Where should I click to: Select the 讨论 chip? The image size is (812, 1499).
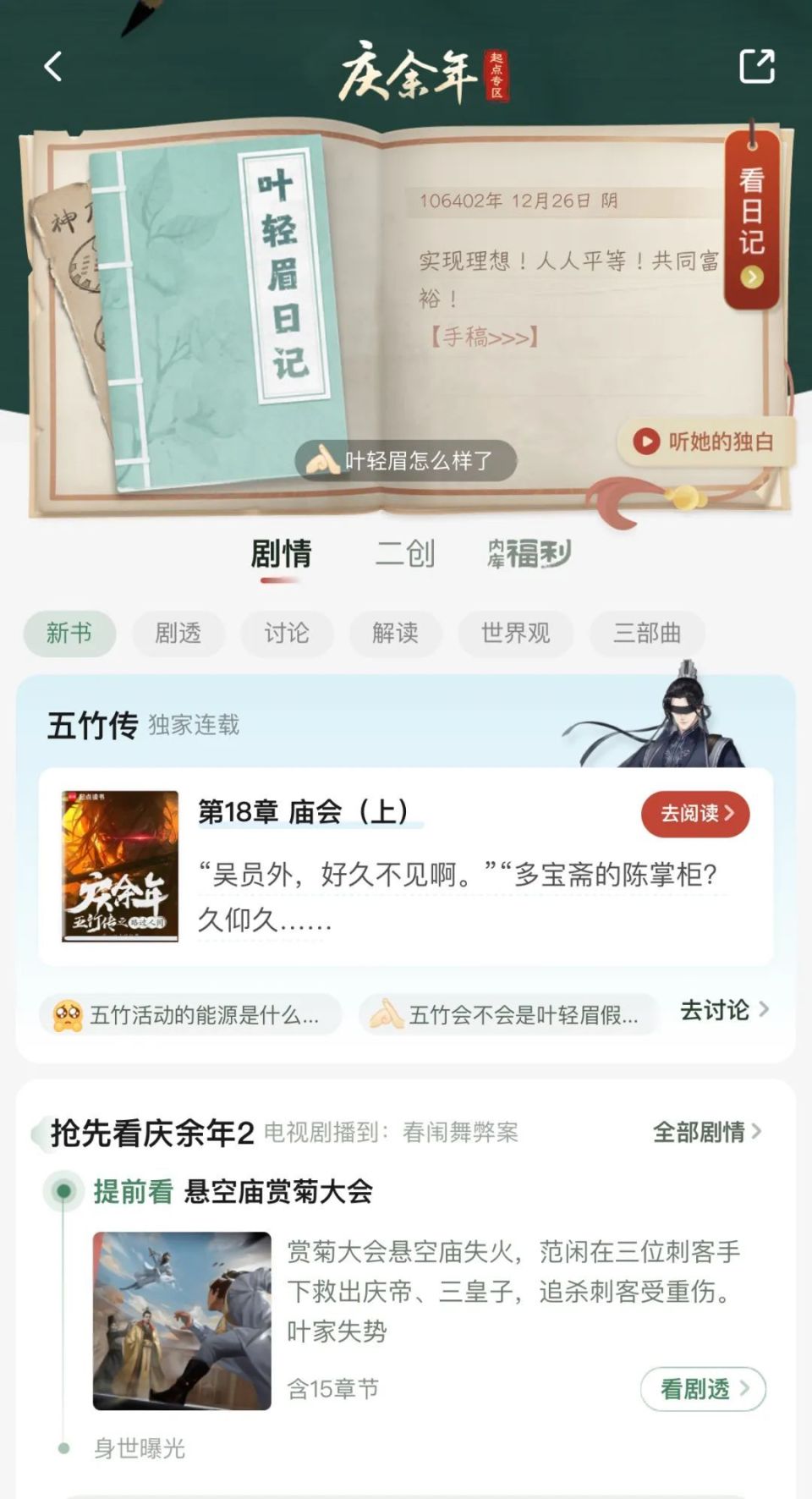tap(287, 633)
